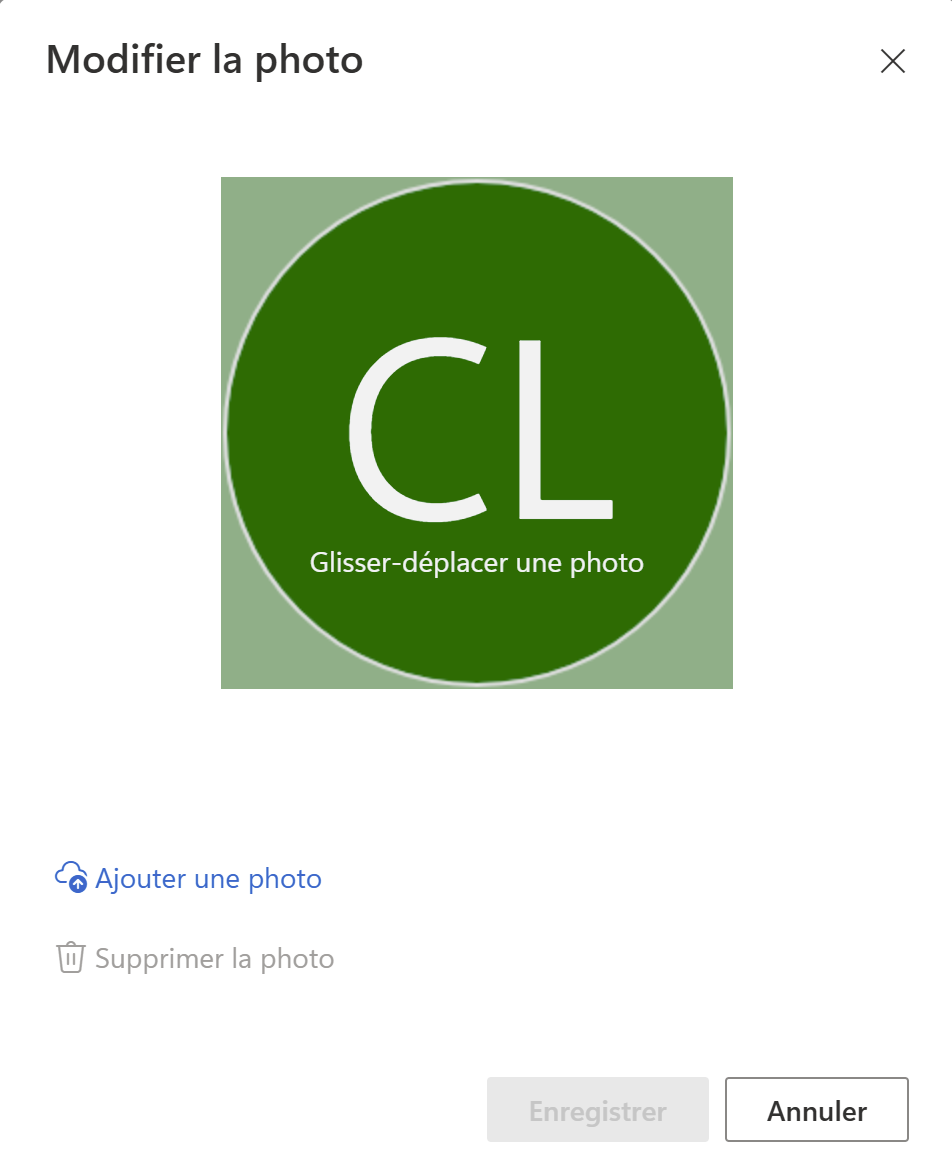Image resolution: width=952 pixels, height=1167 pixels.
Task: Tap the CL photo drop area
Action: pyautogui.click(x=477, y=433)
